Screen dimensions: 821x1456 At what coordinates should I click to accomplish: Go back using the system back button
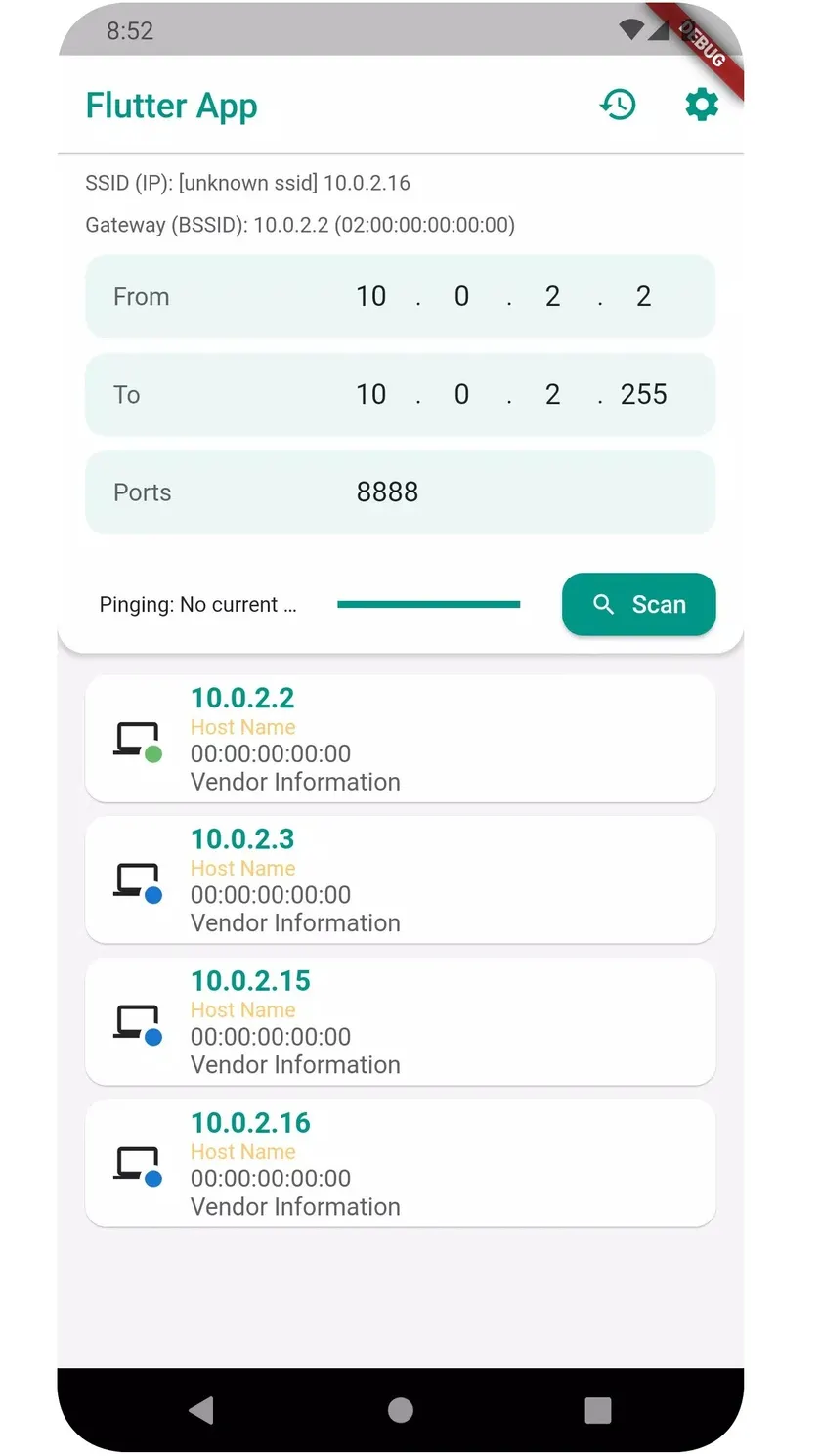(x=201, y=1409)
